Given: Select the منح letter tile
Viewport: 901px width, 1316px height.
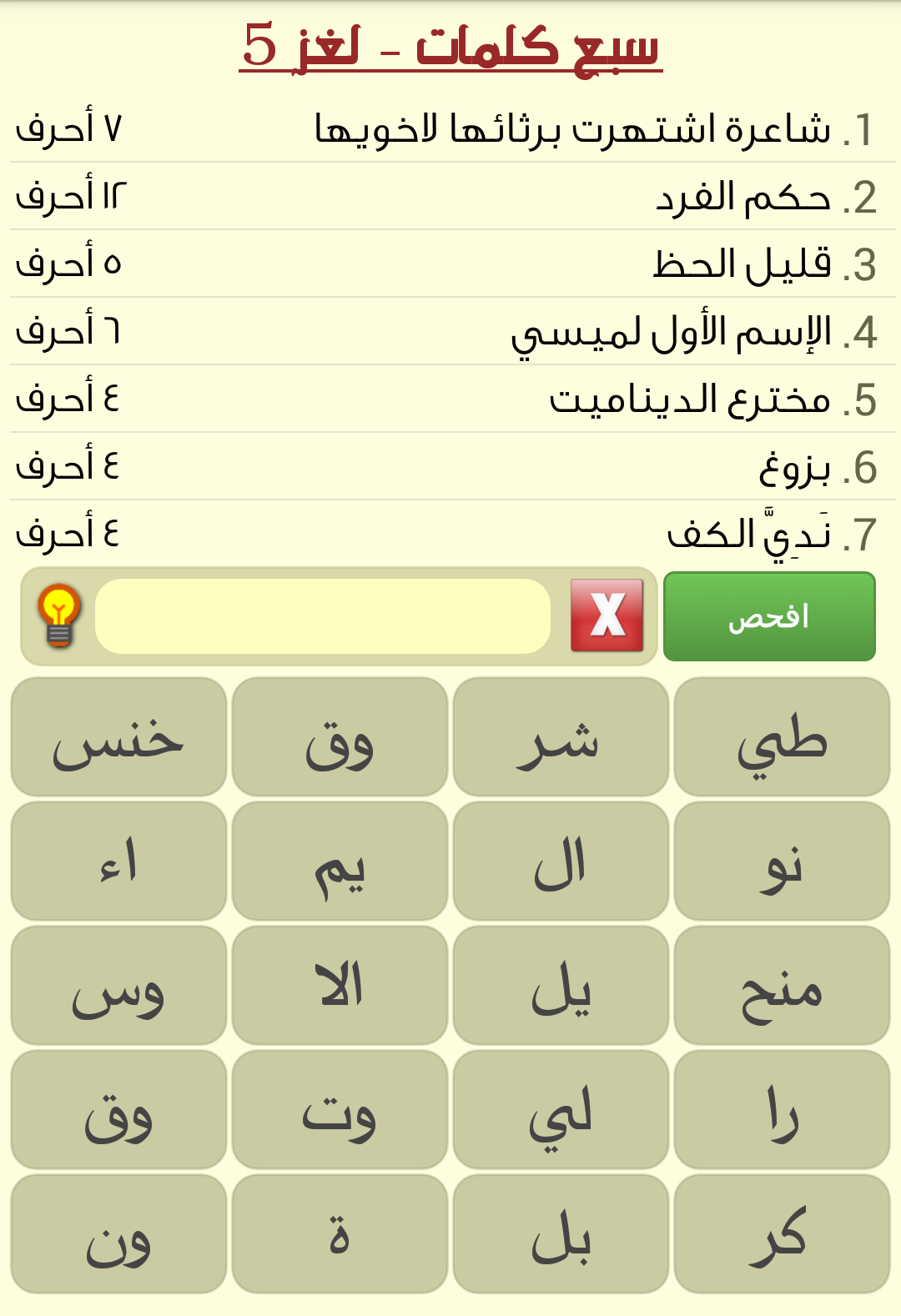Looking at the screenshot, I should coord(782,986).
